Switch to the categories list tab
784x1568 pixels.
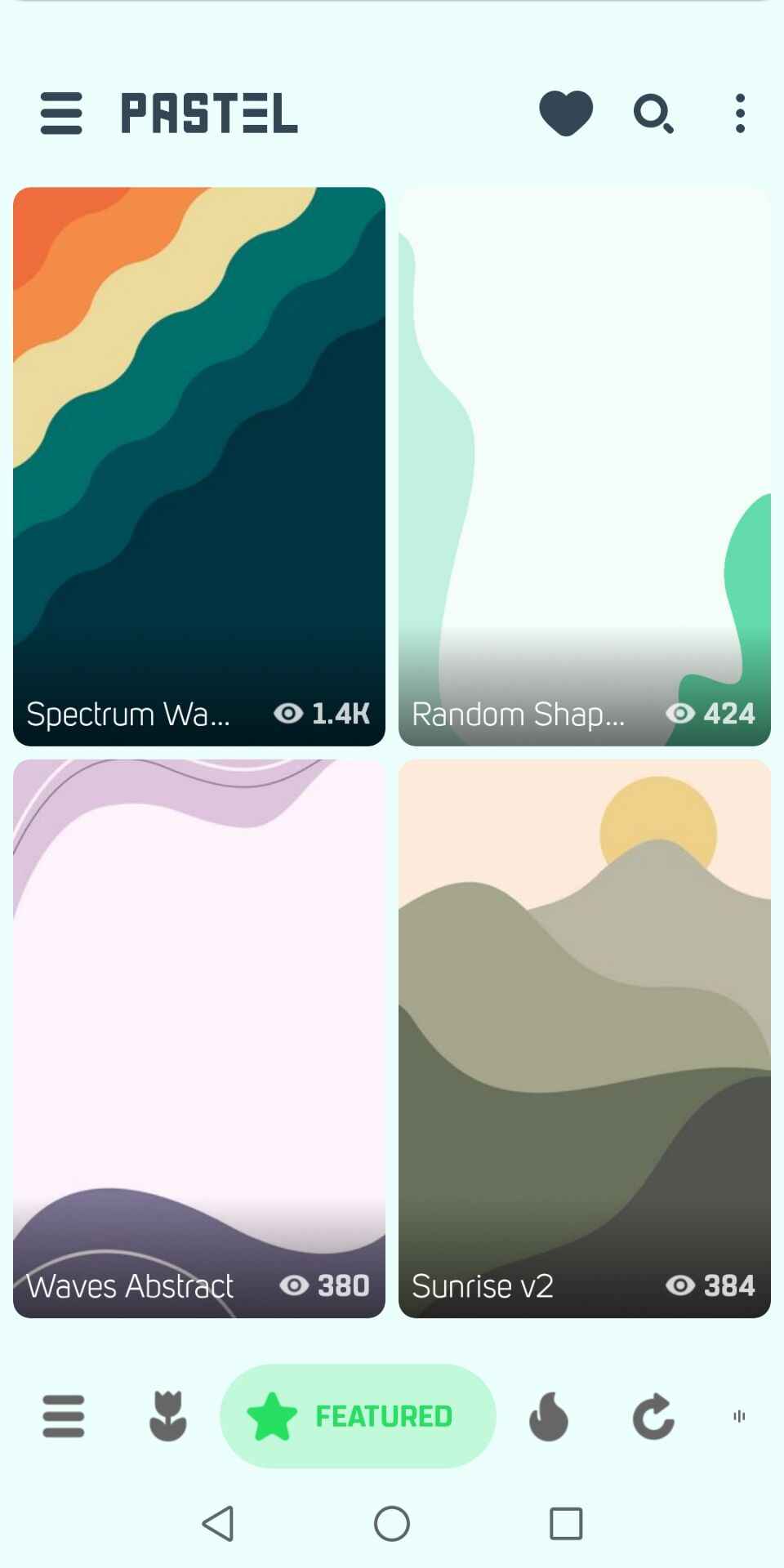(64, 1416)
